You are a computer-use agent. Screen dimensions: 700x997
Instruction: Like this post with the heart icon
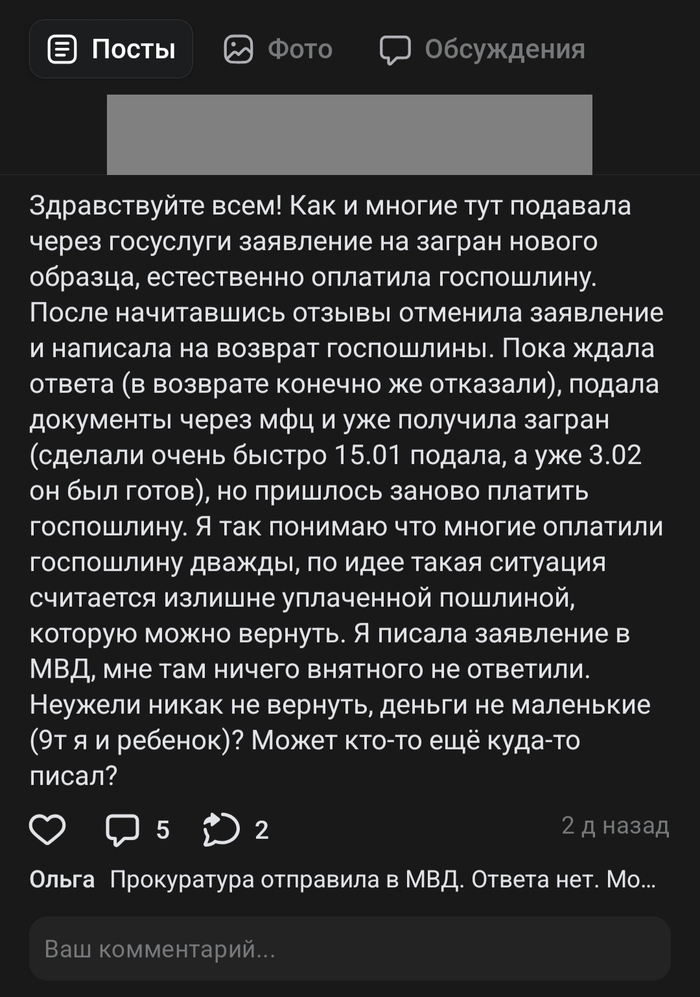[x=48, y=829]
